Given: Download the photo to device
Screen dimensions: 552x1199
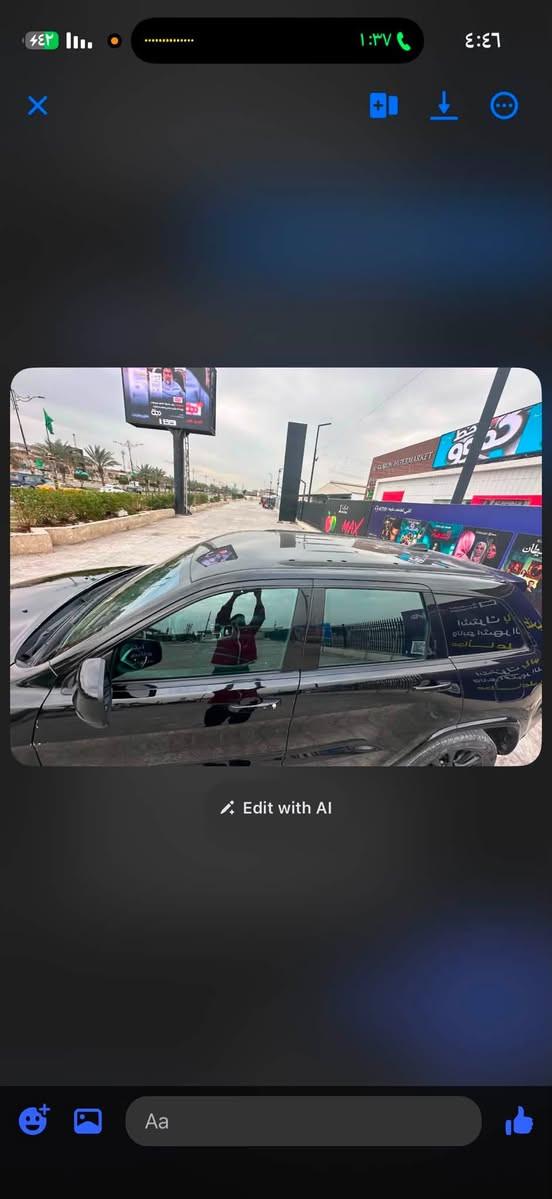Looking at the screenshot, I should (443, 106).
